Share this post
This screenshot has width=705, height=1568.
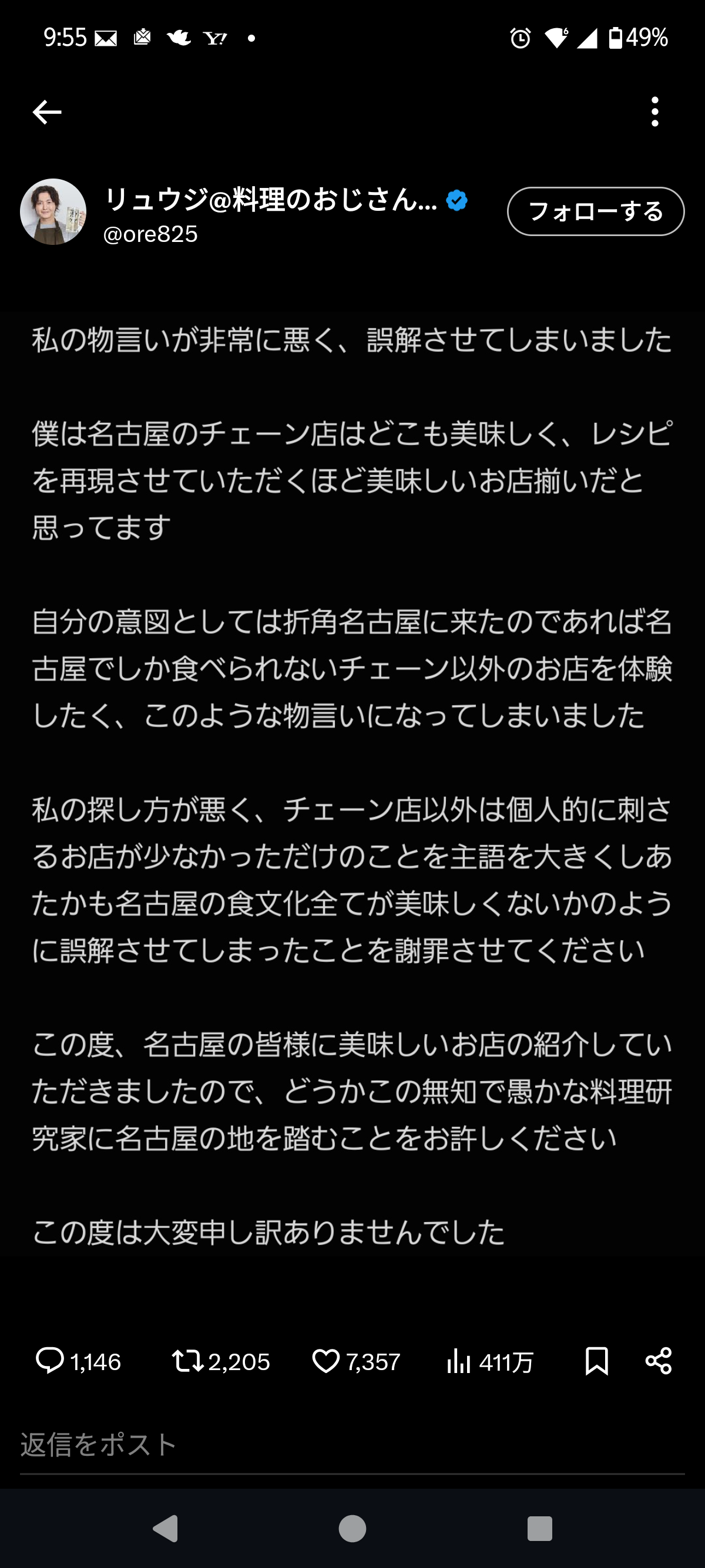click(x=659, y=1361)
